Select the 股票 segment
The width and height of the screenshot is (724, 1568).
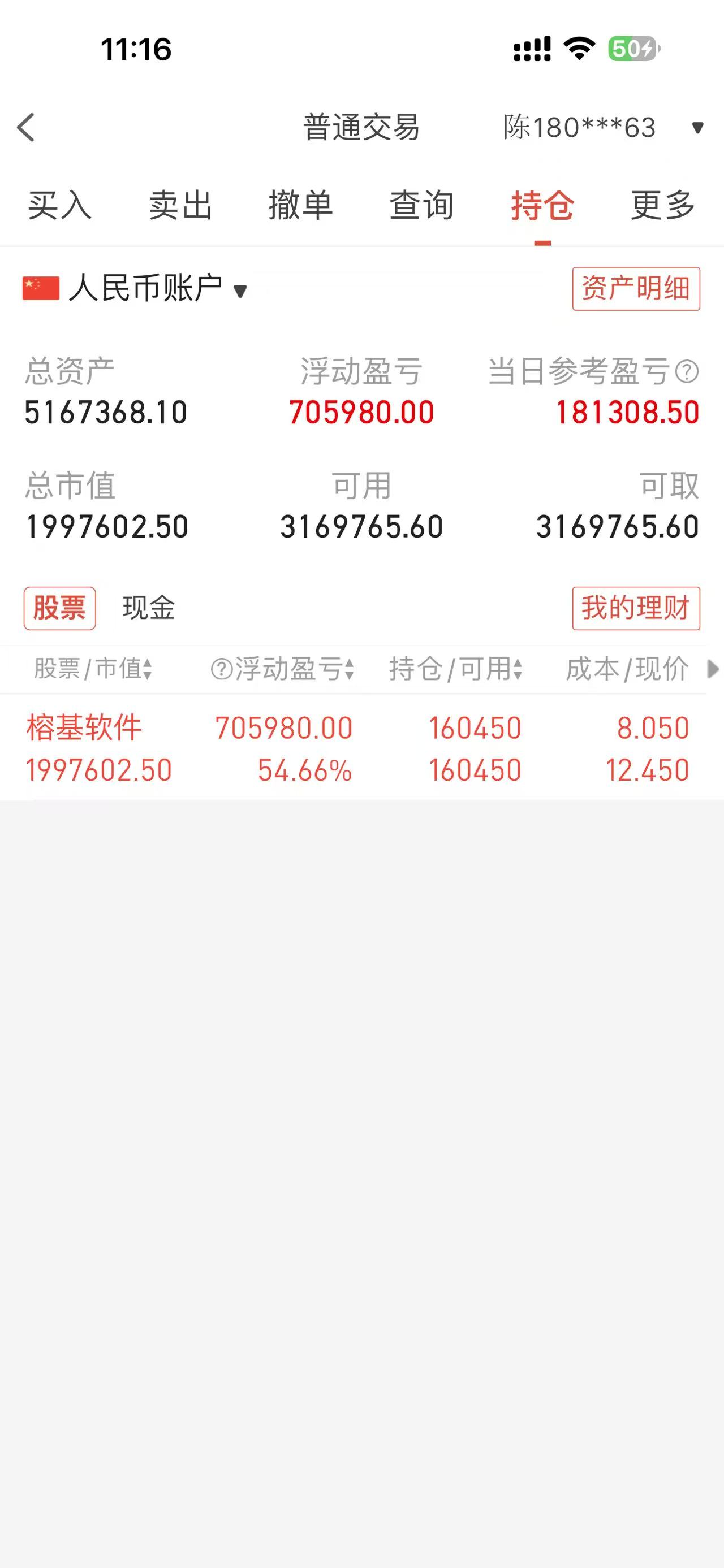click(x=60, y=608)
